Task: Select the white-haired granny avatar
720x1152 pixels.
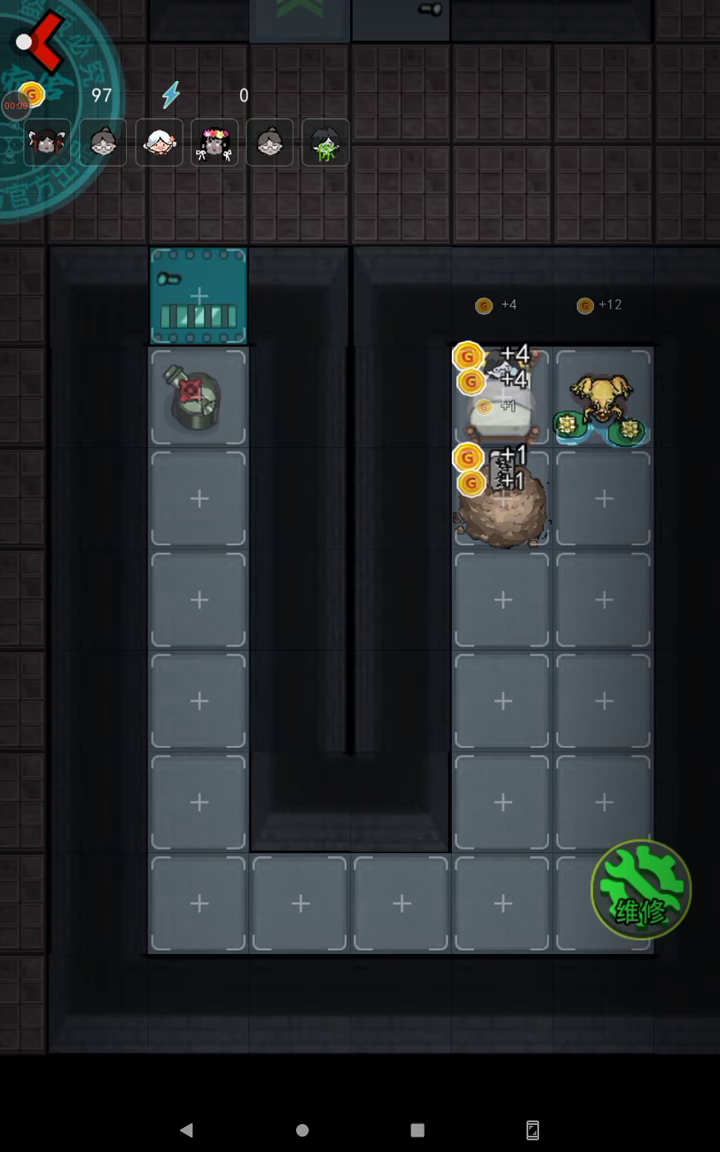Action: pos(159,142)
